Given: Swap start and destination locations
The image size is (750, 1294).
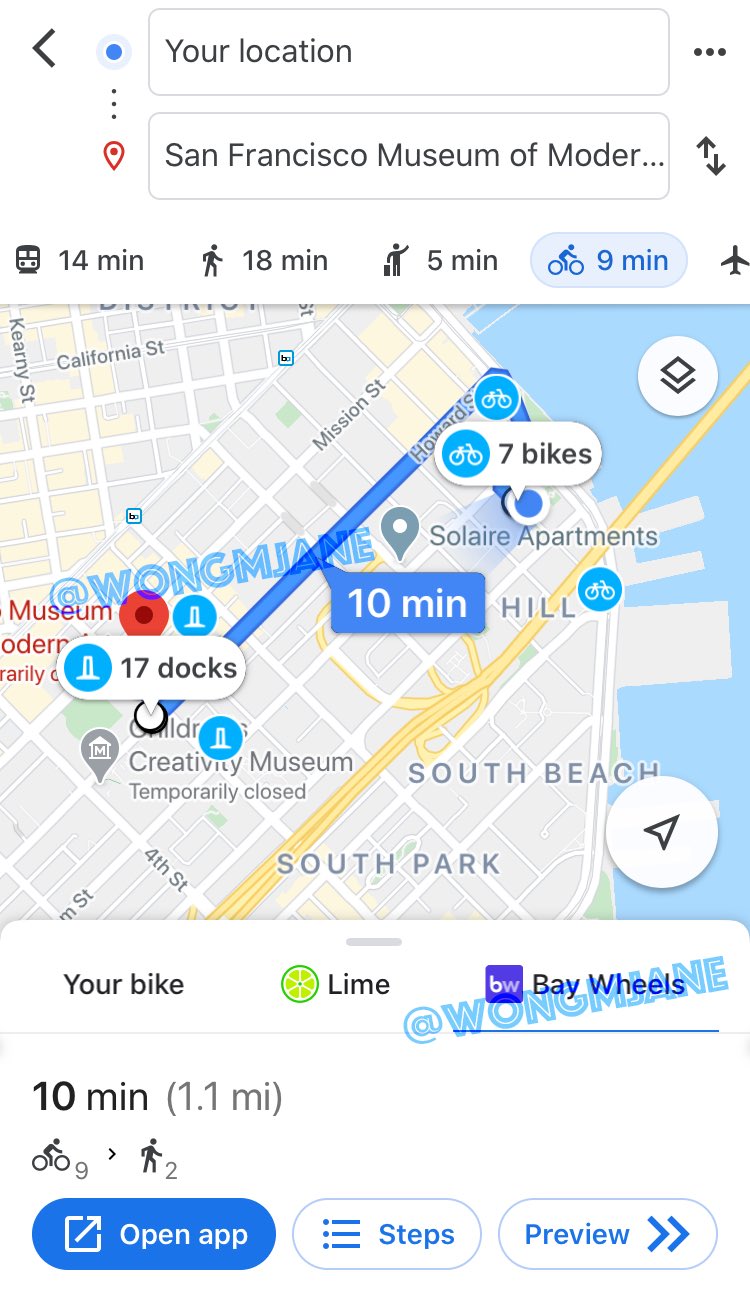Looking at the screenshot, I should pos(710,156).
